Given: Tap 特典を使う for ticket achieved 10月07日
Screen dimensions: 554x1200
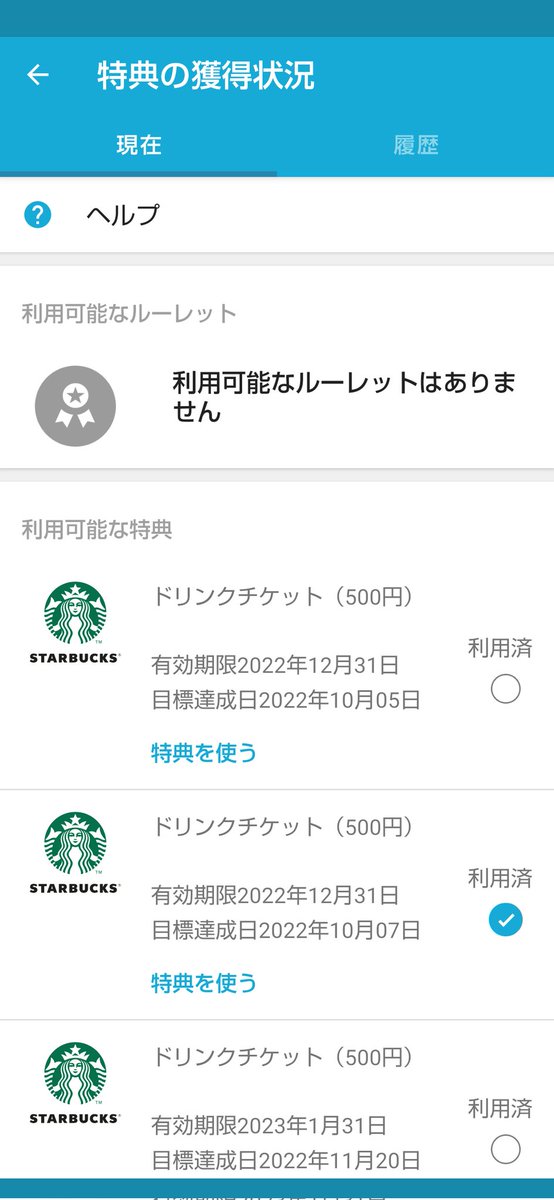Looking at the screenshot, I should point(204,983).
